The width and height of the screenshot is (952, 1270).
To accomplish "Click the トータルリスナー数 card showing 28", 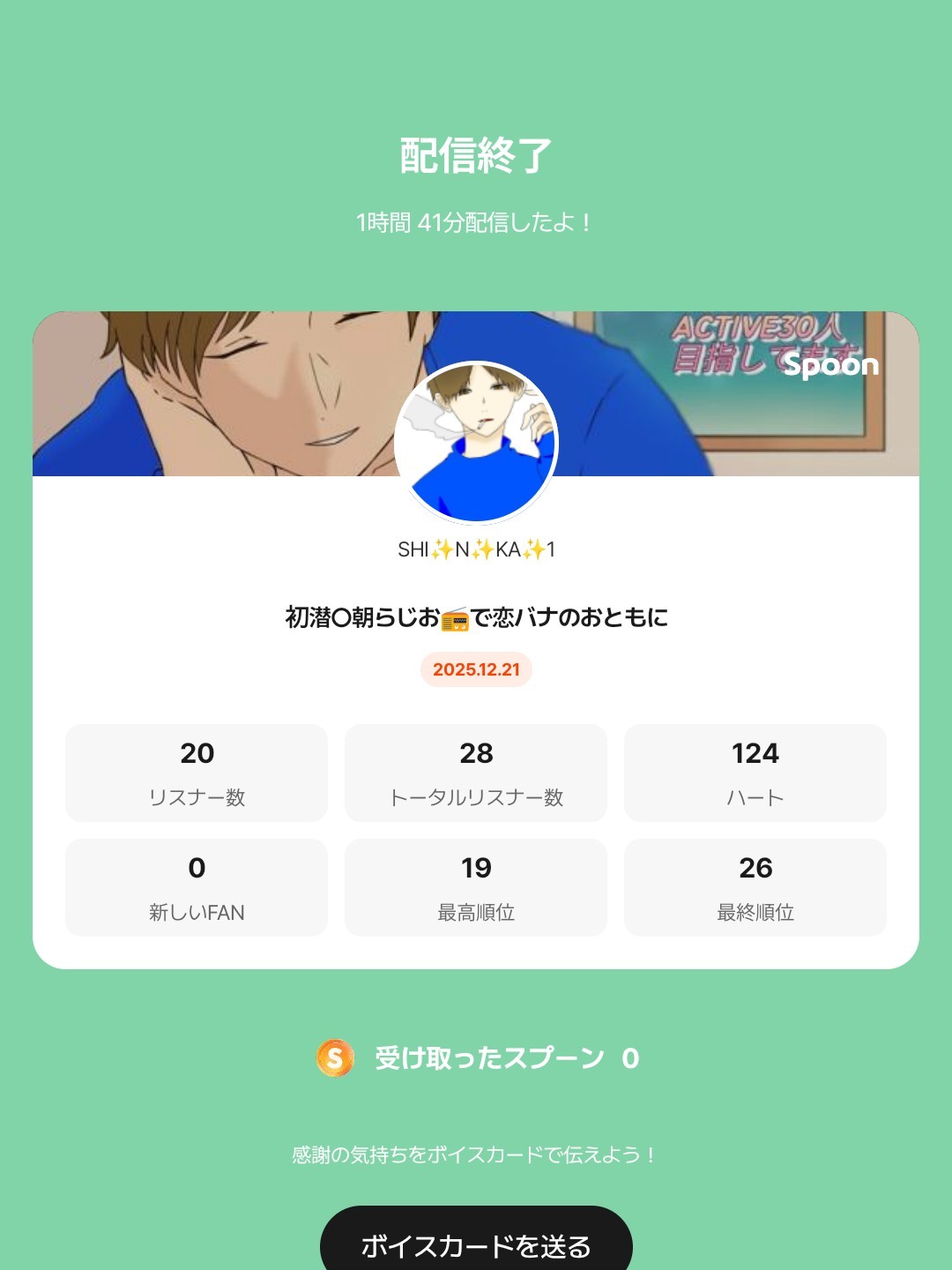I will 476,772.
